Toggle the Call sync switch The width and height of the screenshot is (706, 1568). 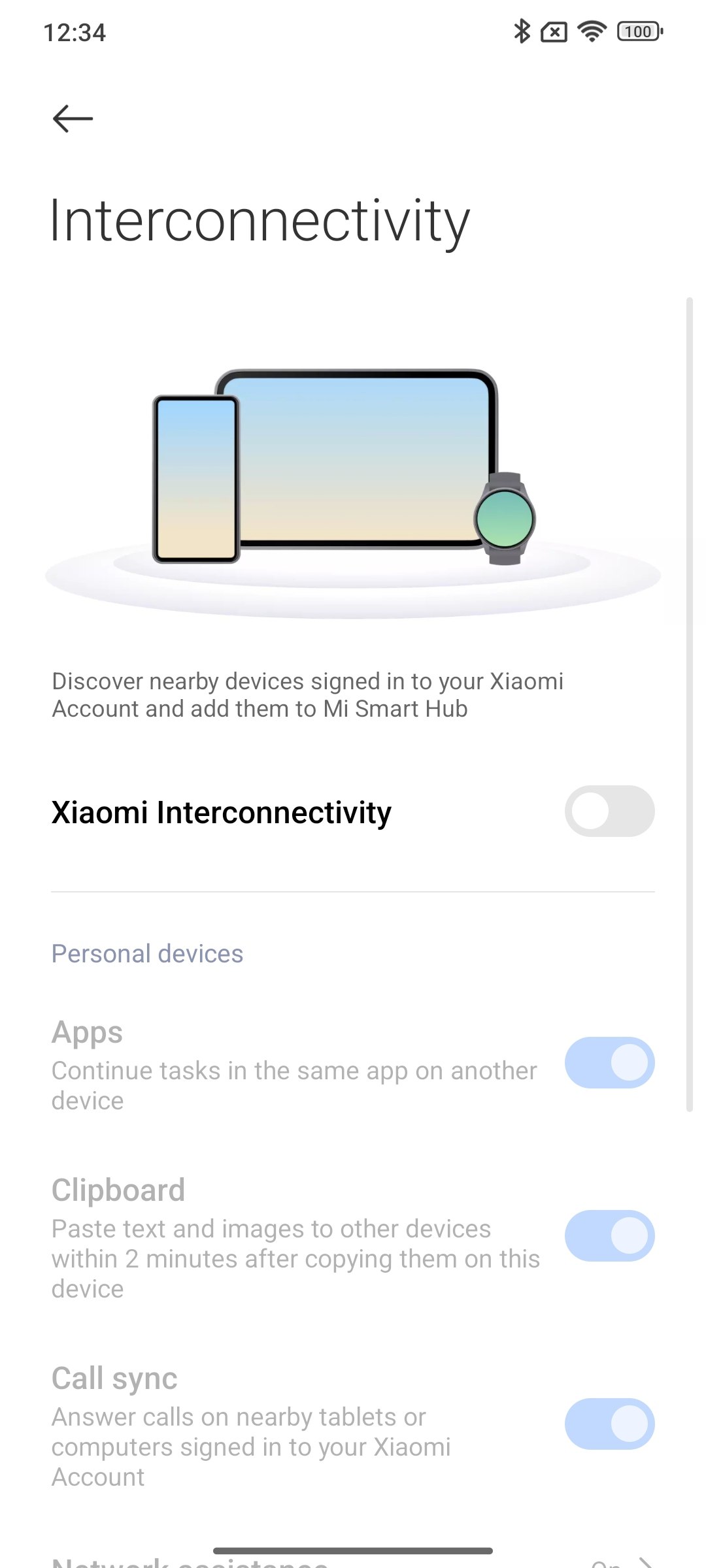point(609,1424)
